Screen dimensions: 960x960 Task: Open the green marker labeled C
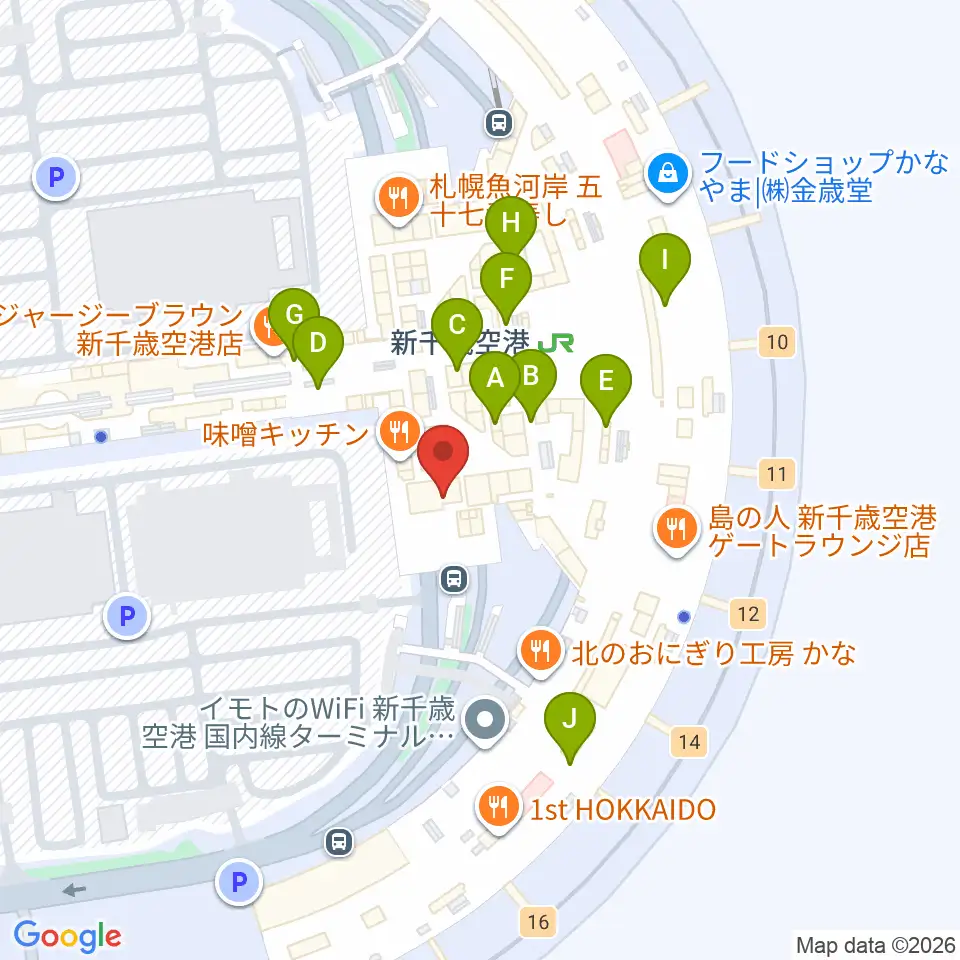coord(457,333)
